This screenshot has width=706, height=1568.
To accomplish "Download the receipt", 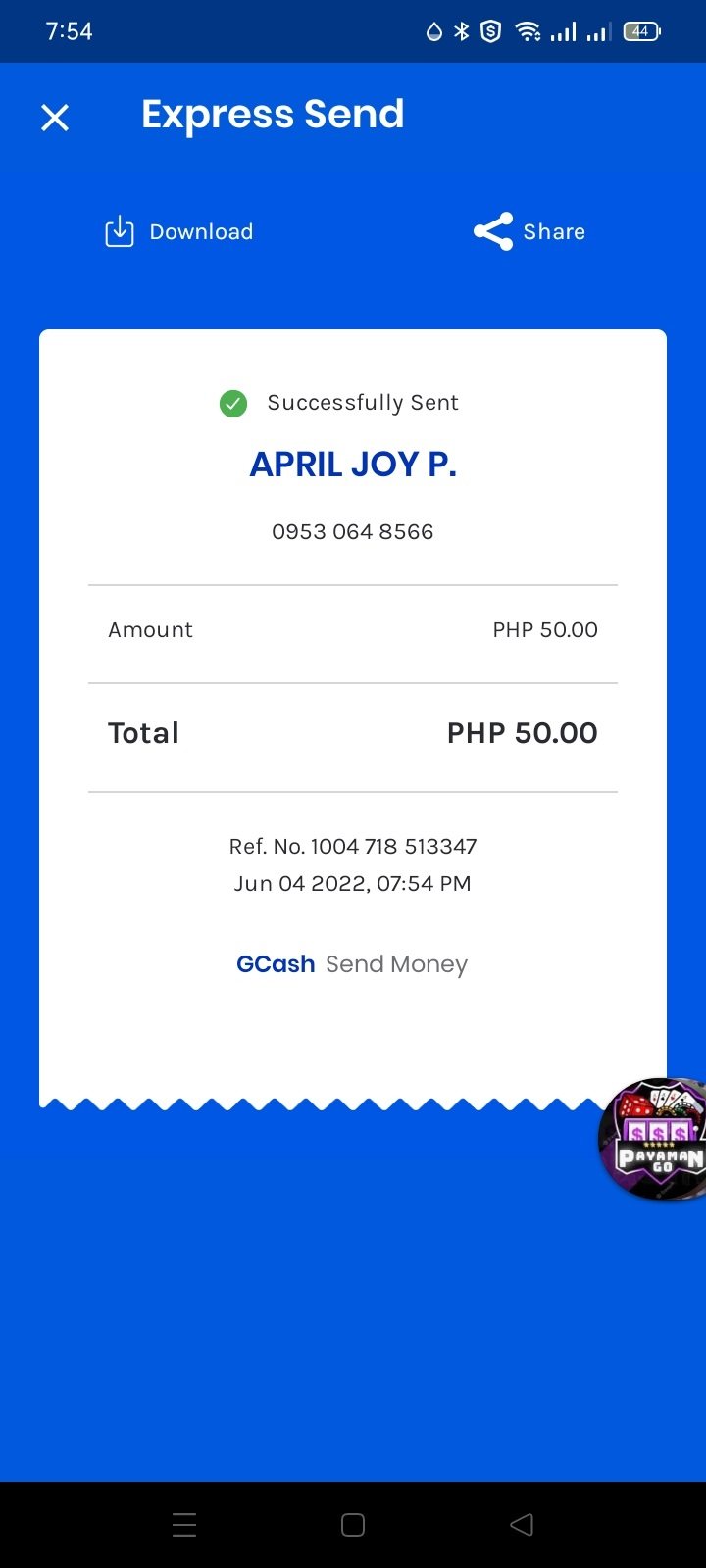I will pyautogui.click(x=179, y=232).
